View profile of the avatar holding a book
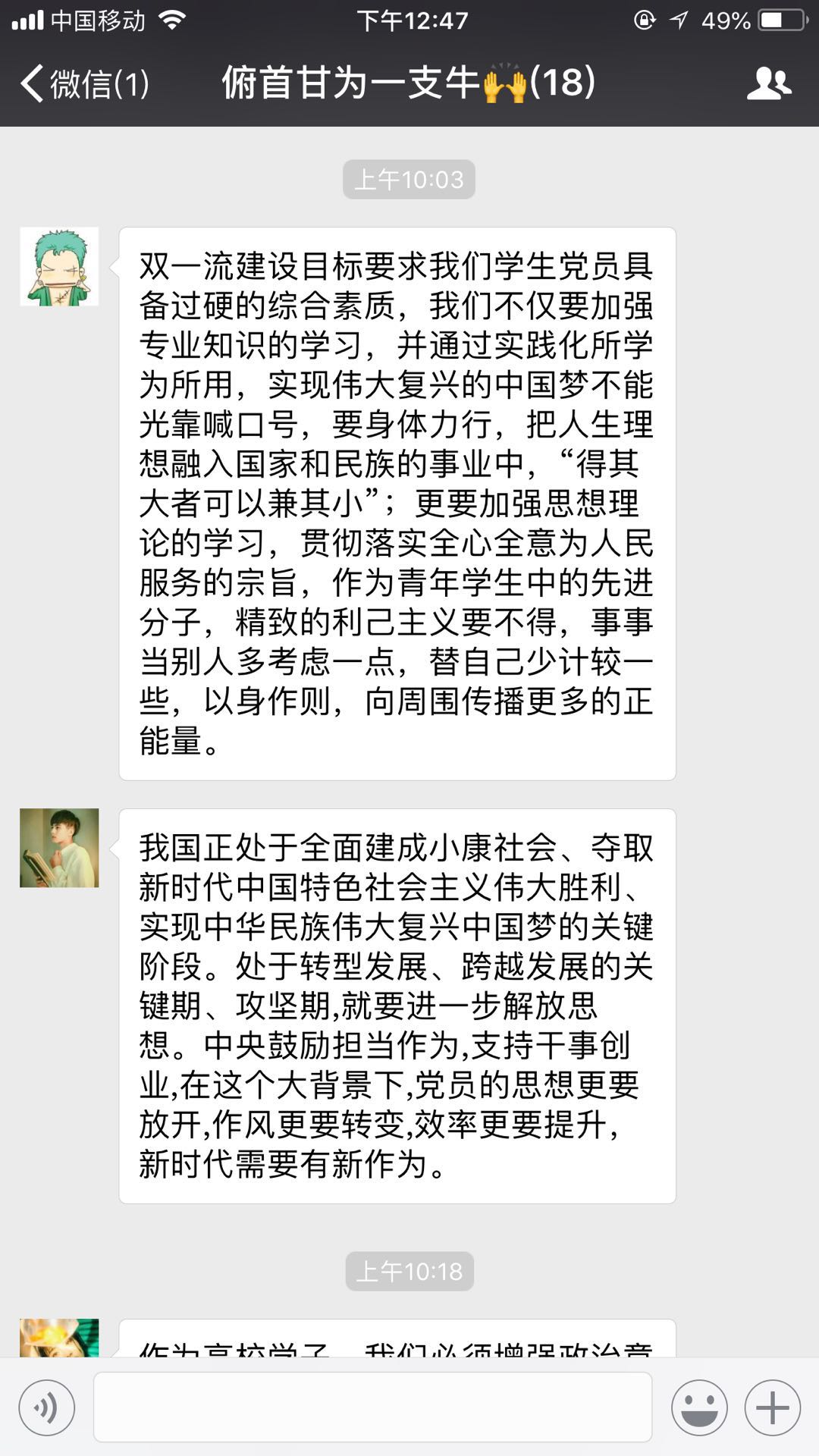The height and width of the screenshot is (1456, 819). pyautogui.click(x=59, y=848)
